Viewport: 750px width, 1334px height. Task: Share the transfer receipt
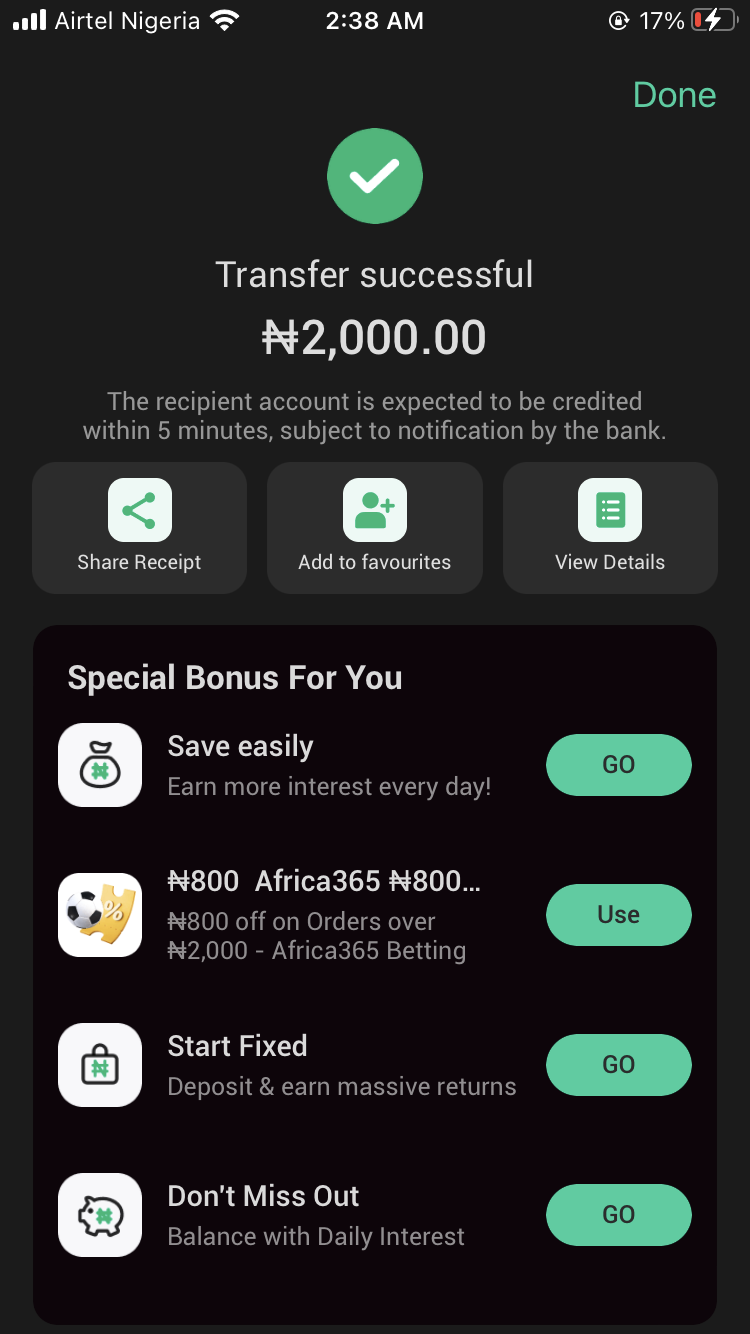pos(139,527)
